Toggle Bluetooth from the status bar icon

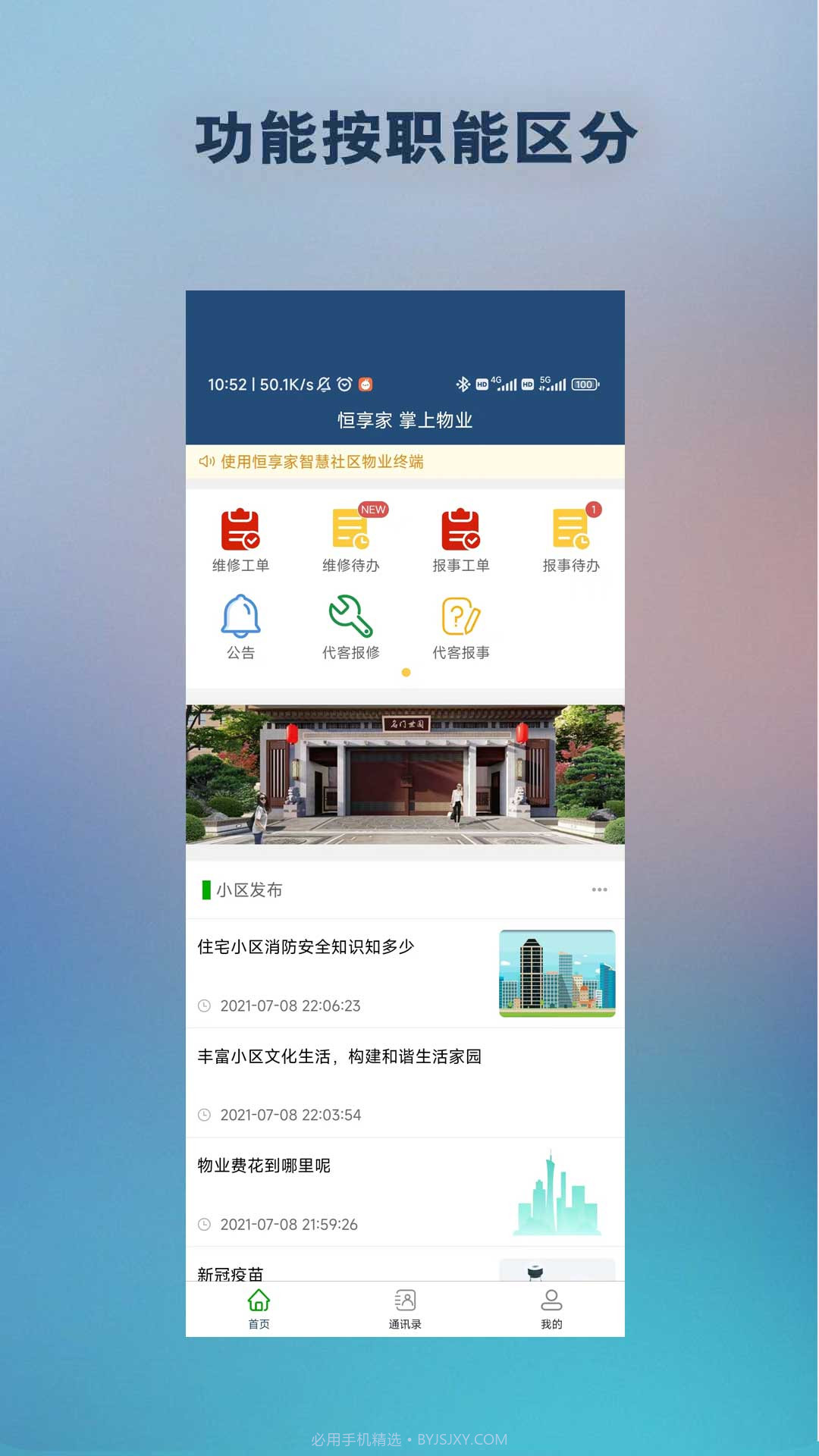(x=463, y=385)
